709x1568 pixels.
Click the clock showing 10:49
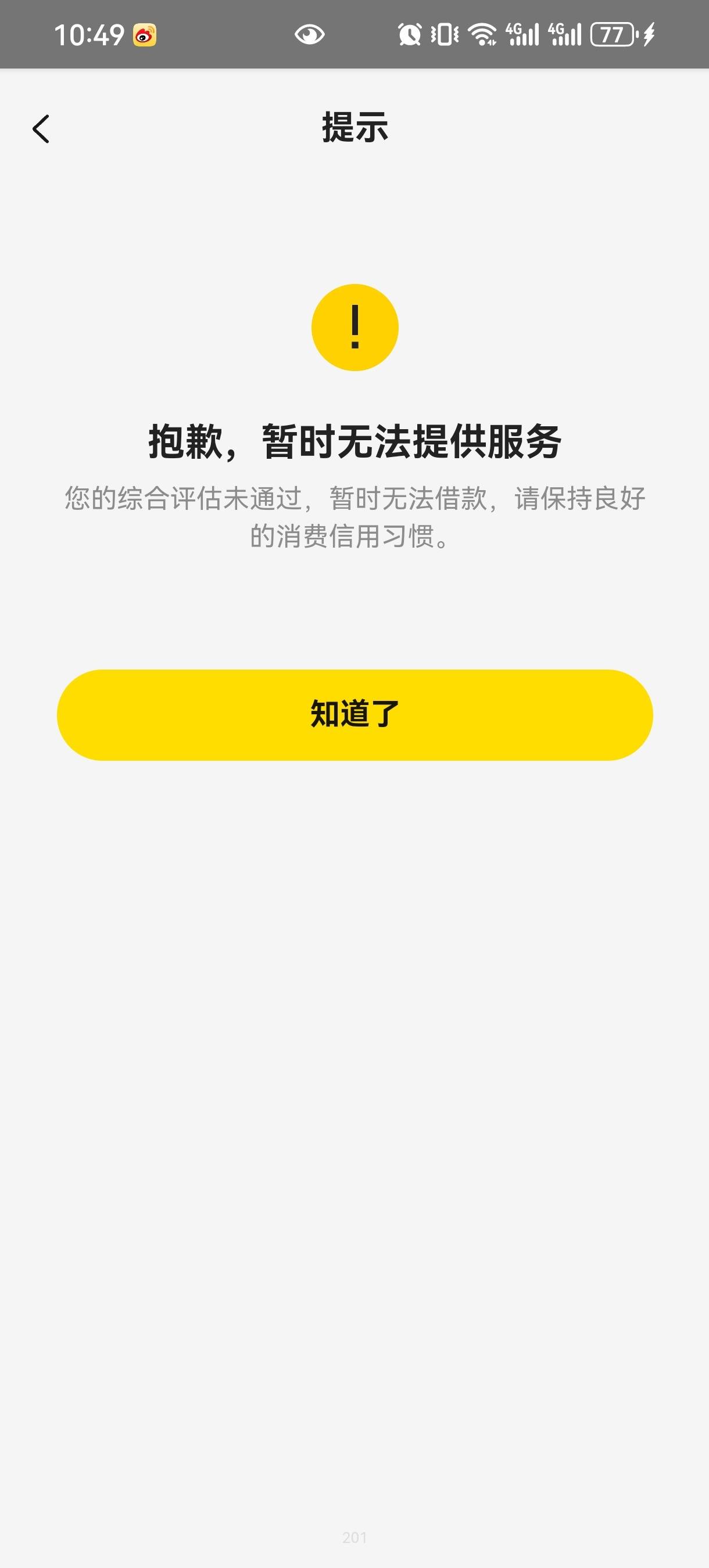coord(90,37)
